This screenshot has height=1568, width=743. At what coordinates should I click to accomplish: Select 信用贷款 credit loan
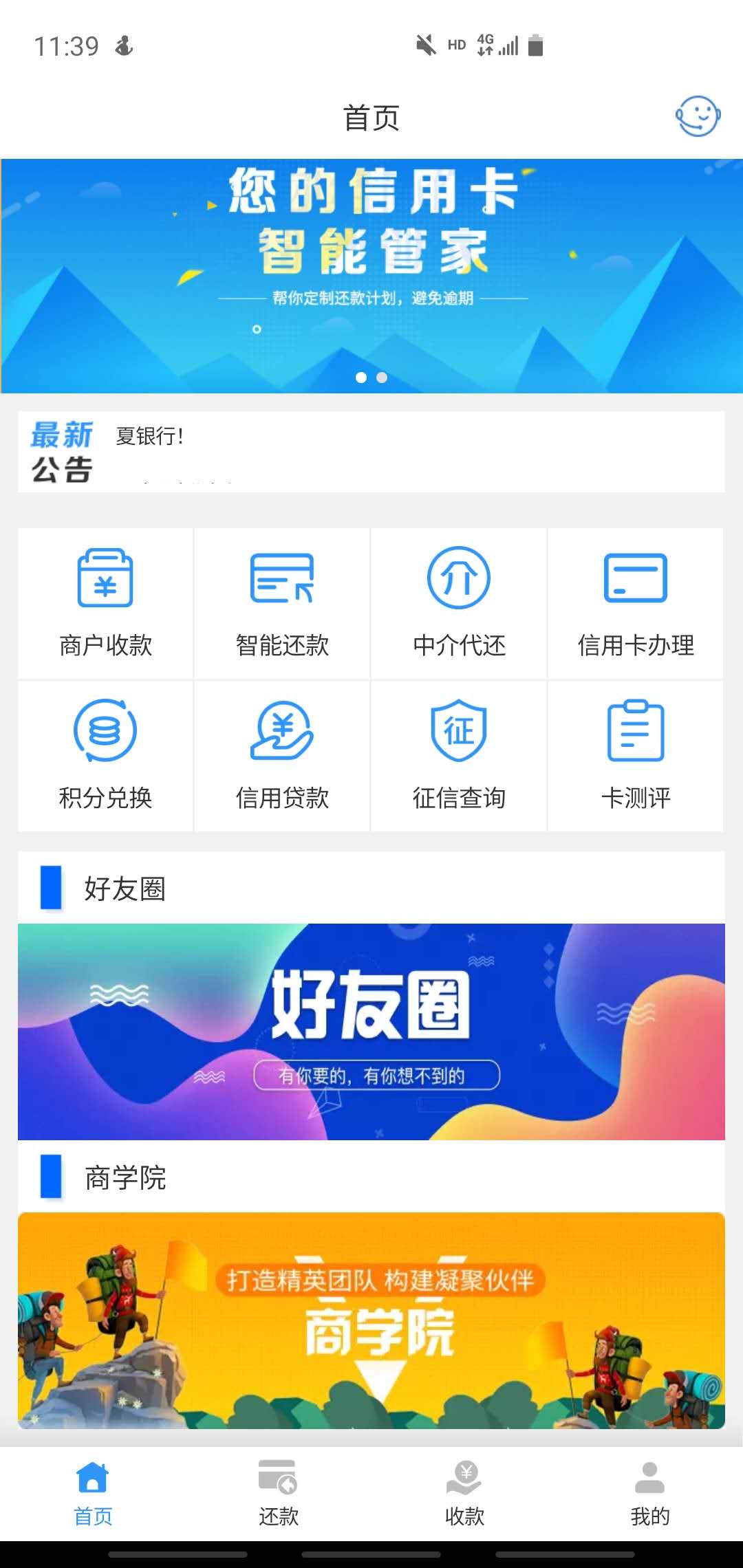coord(282,755)
